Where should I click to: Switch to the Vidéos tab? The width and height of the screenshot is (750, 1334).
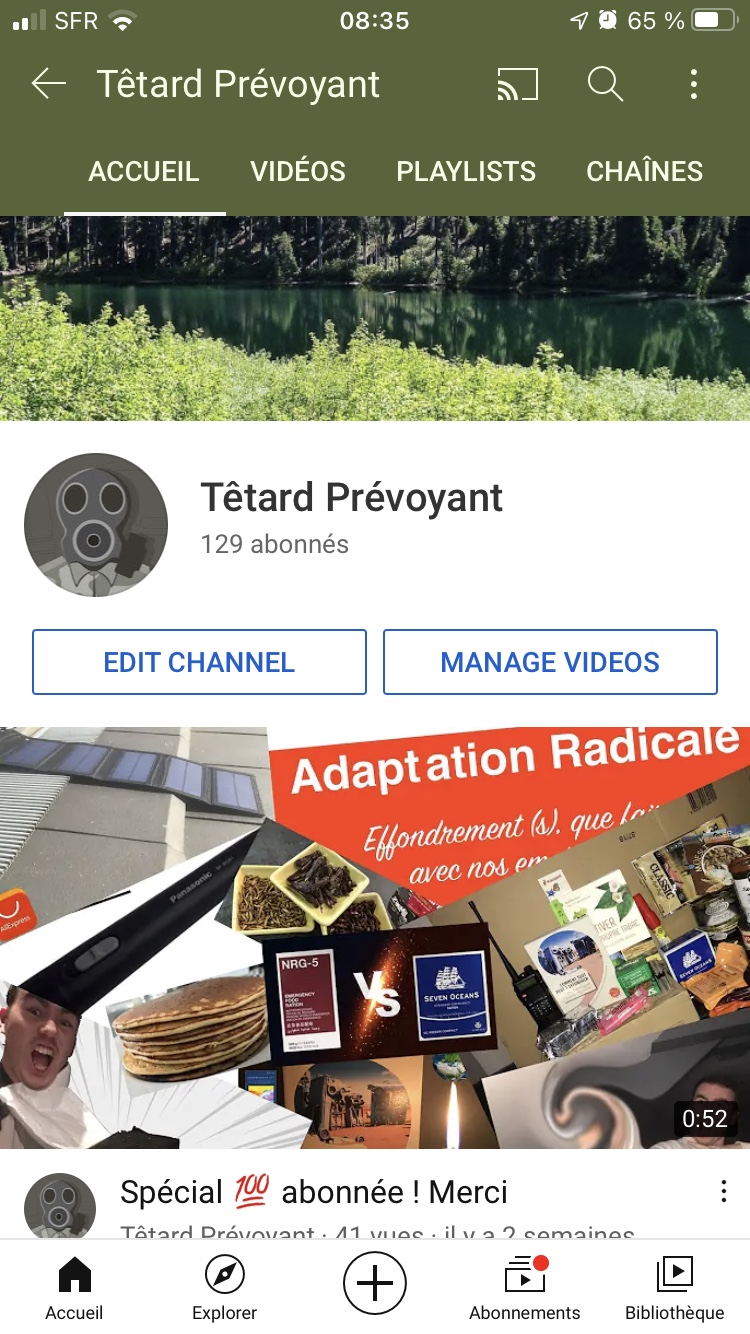(298, 171)
